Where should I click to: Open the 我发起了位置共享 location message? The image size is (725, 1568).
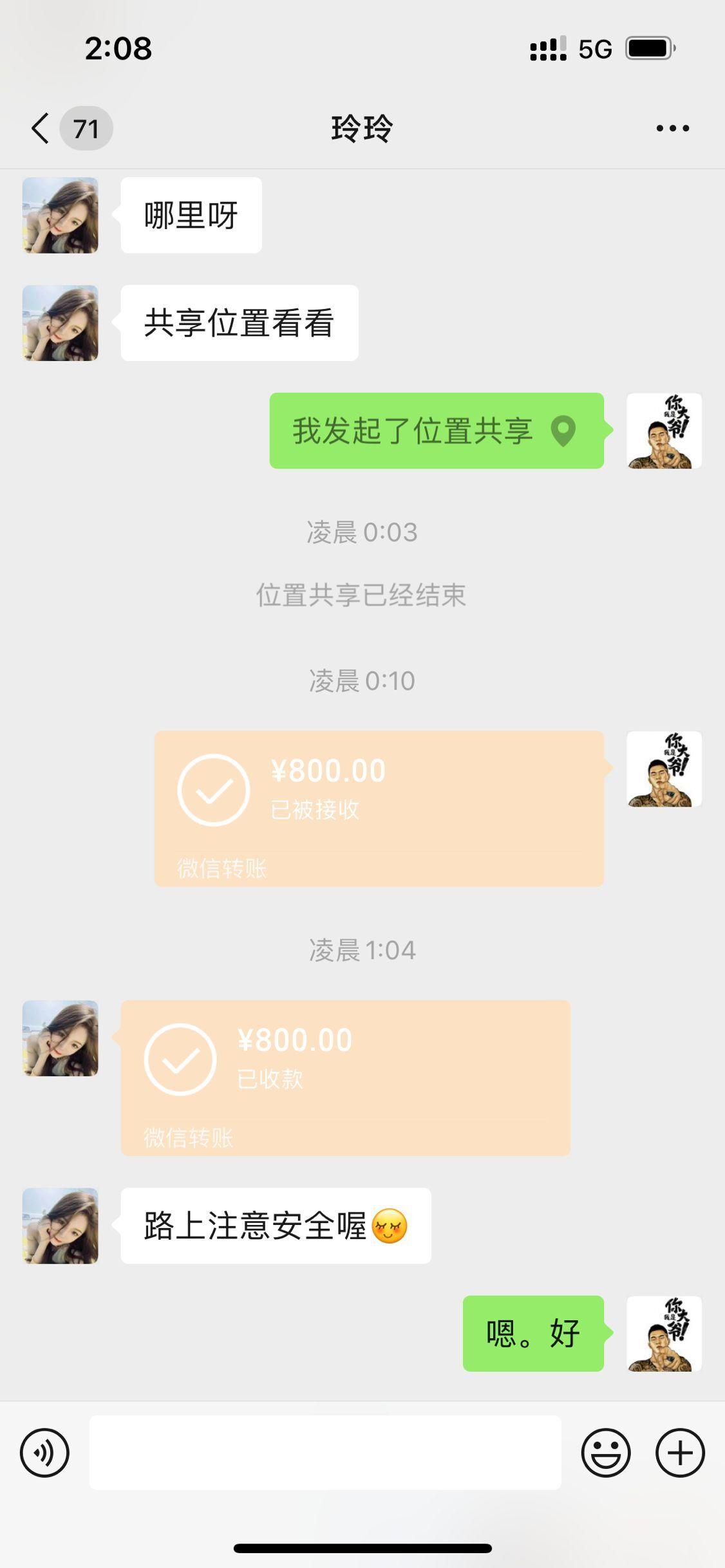point(436,431)
